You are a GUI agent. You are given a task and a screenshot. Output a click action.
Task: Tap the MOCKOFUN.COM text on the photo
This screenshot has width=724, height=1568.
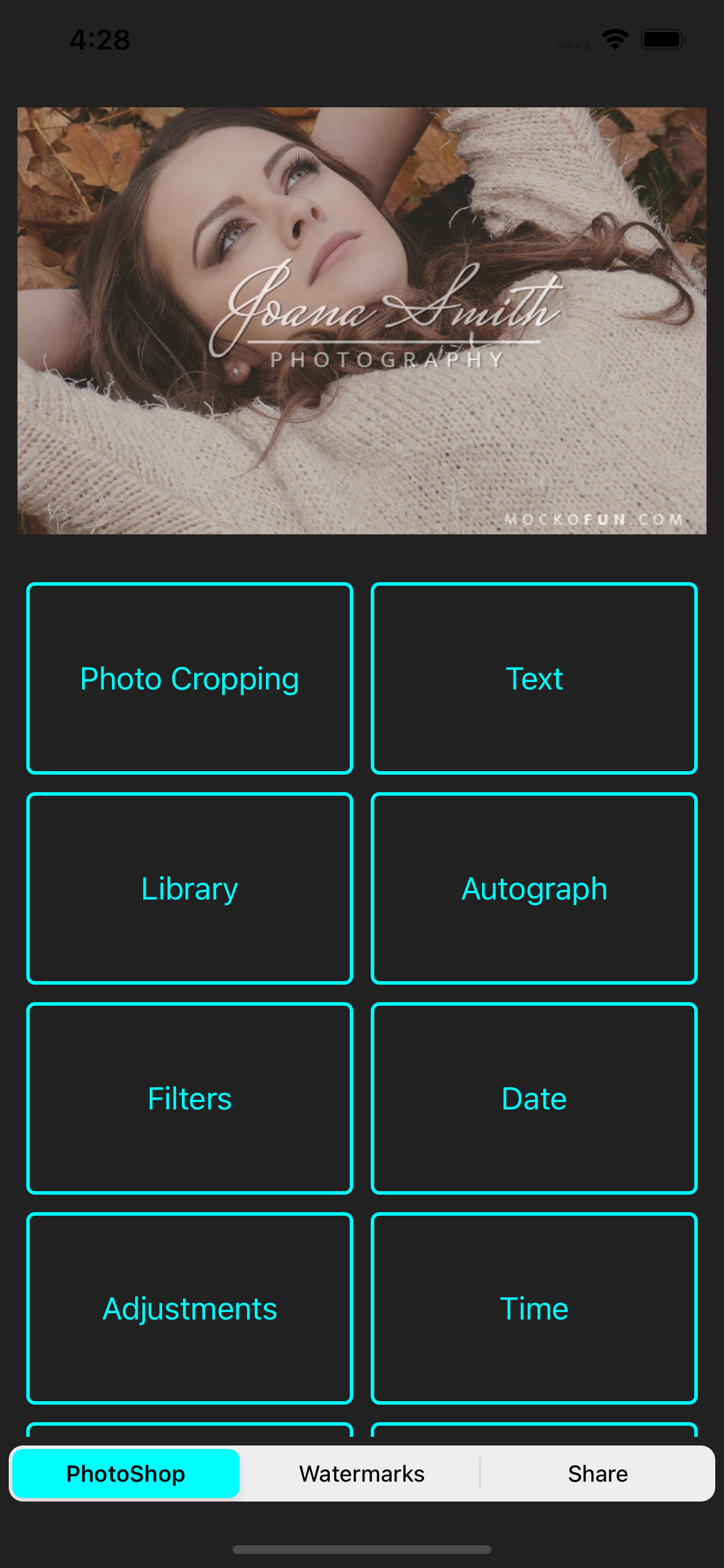(x=593, y=519)
